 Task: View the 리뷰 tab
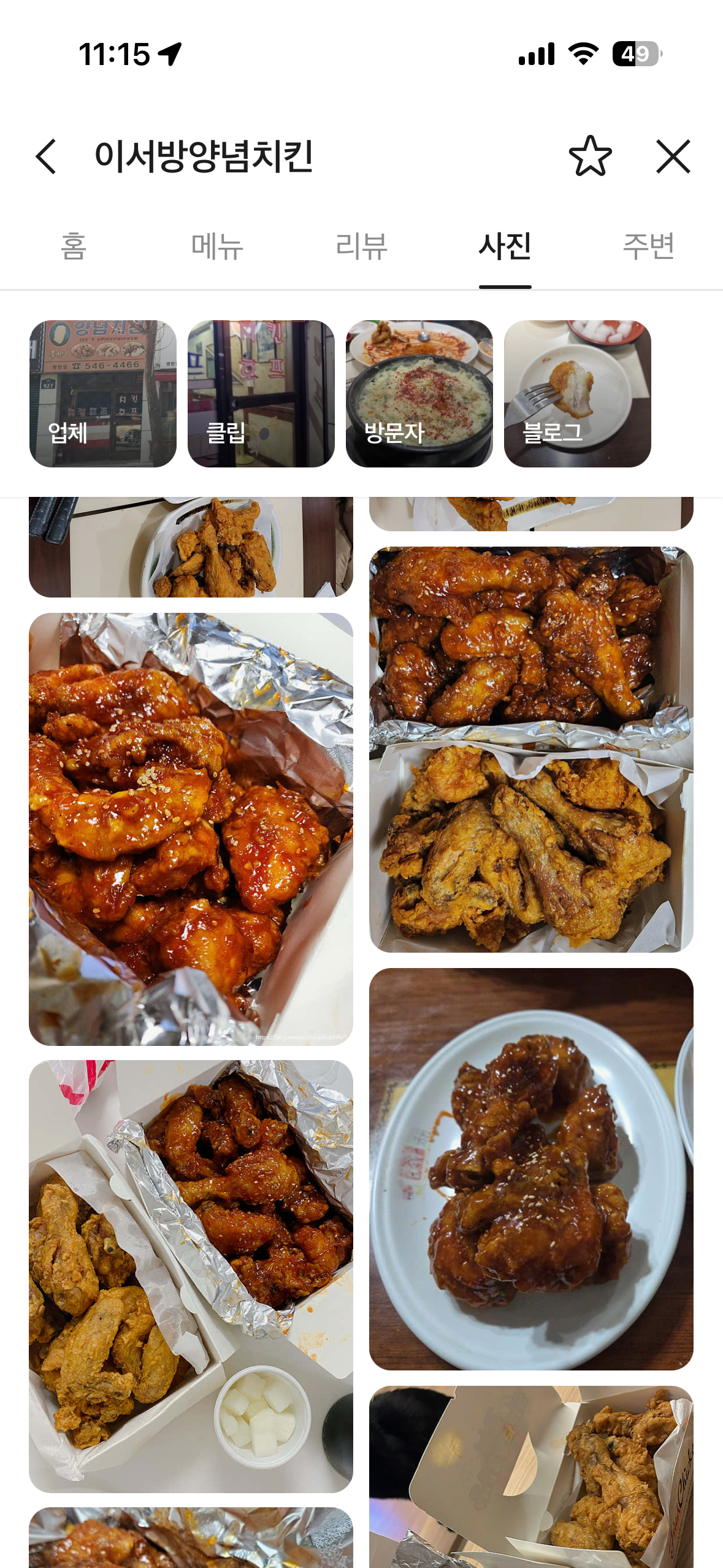click(x=361, y=247)
